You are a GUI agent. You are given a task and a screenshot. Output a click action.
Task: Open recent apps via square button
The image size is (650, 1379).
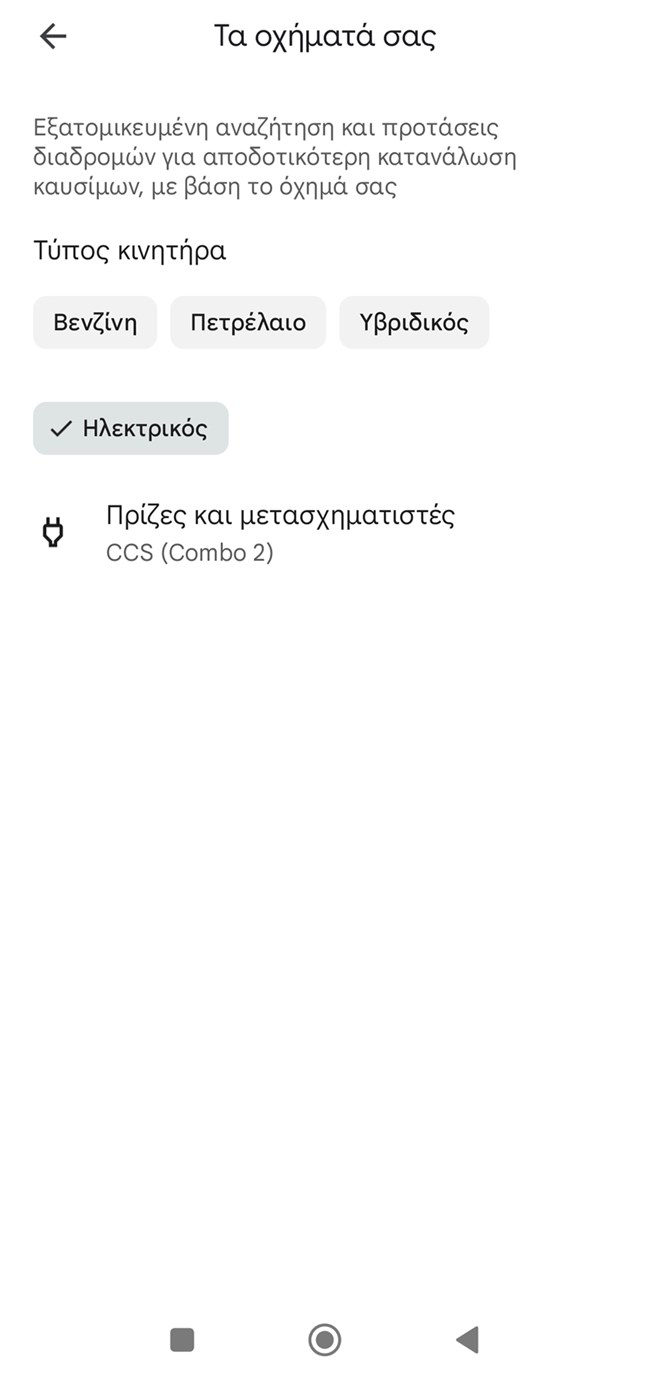tap(182, 1339)
